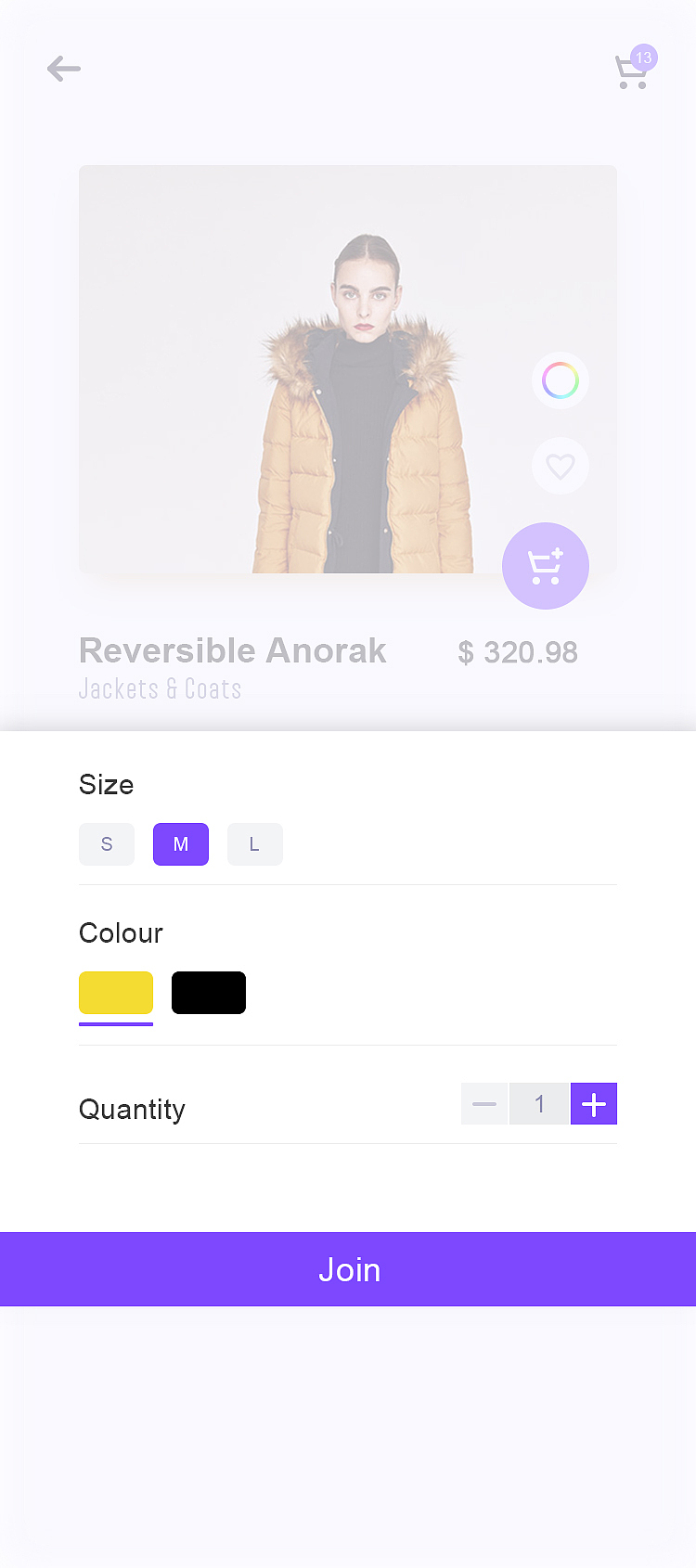The height and width of the screenshot is (1568, 696).
Task: Tap the purple add-to-cart icon
Action: [x=546, y=566]
